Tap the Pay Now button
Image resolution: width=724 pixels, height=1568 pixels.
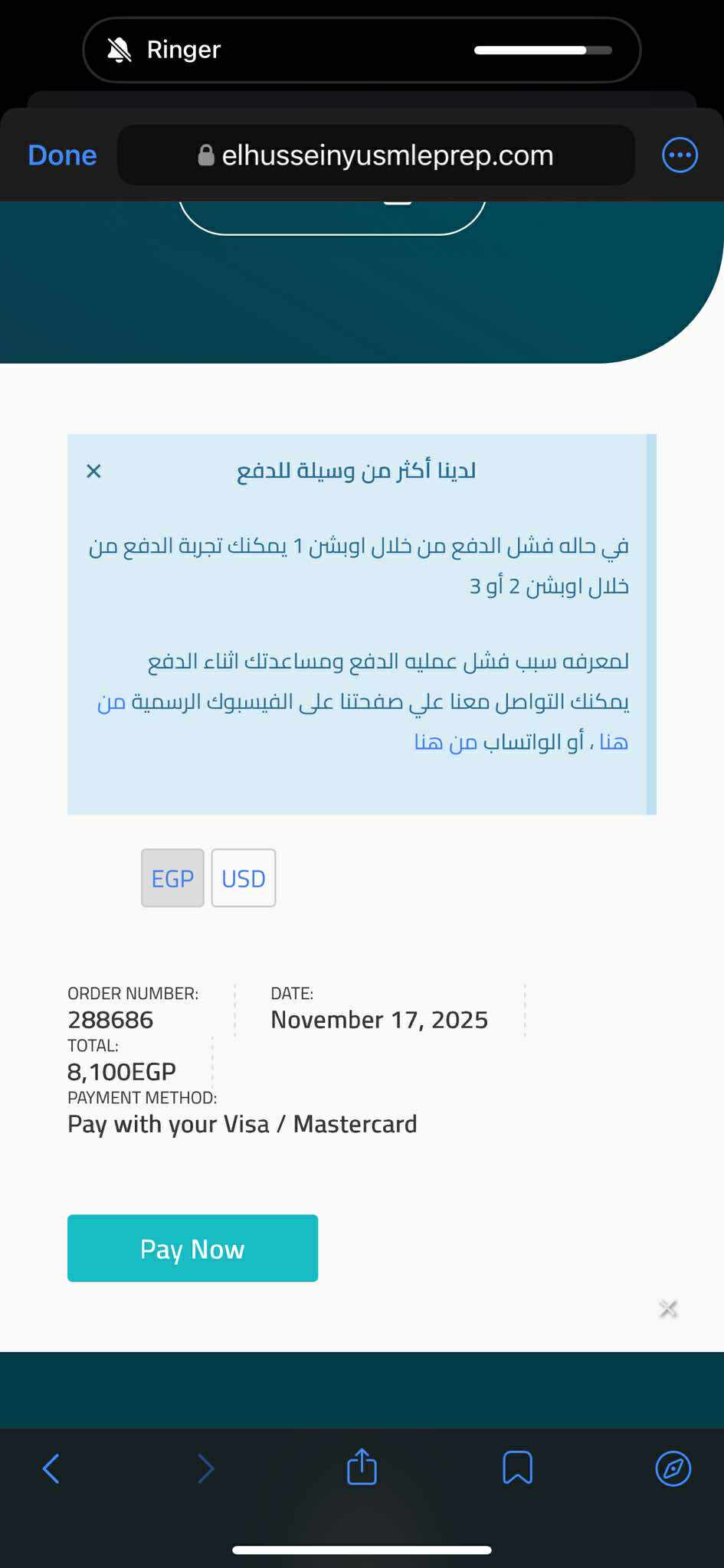[192, 1249]
